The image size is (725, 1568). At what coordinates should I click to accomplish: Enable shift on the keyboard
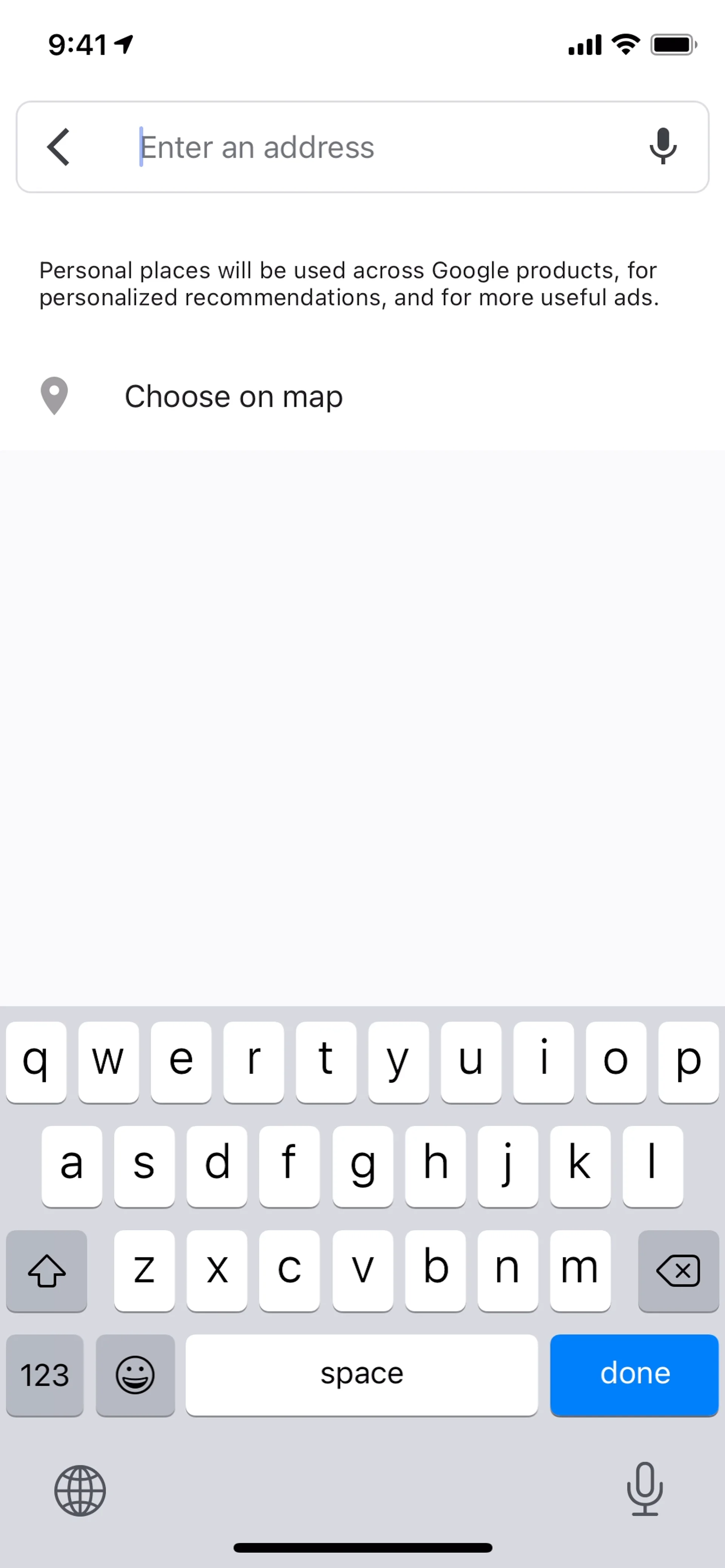click(x=46, y=1270)
